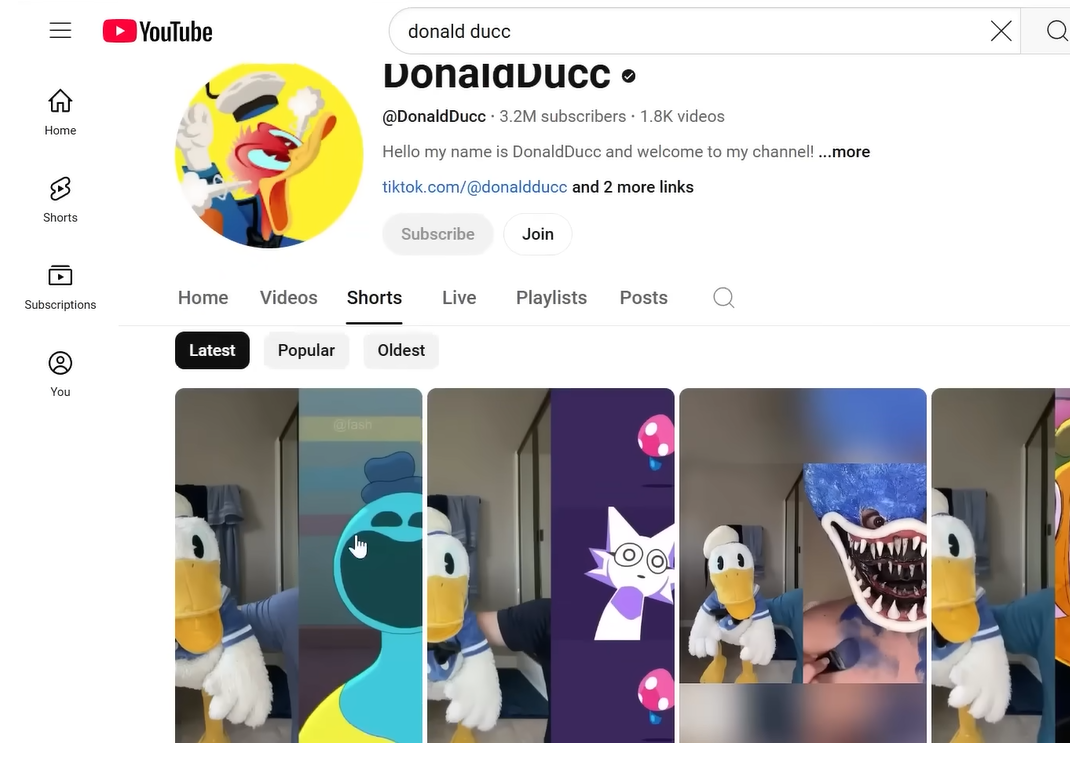Switch to the channel Videos tab
This screenshot has width=1070, height=759.
(x=288, y=298)
